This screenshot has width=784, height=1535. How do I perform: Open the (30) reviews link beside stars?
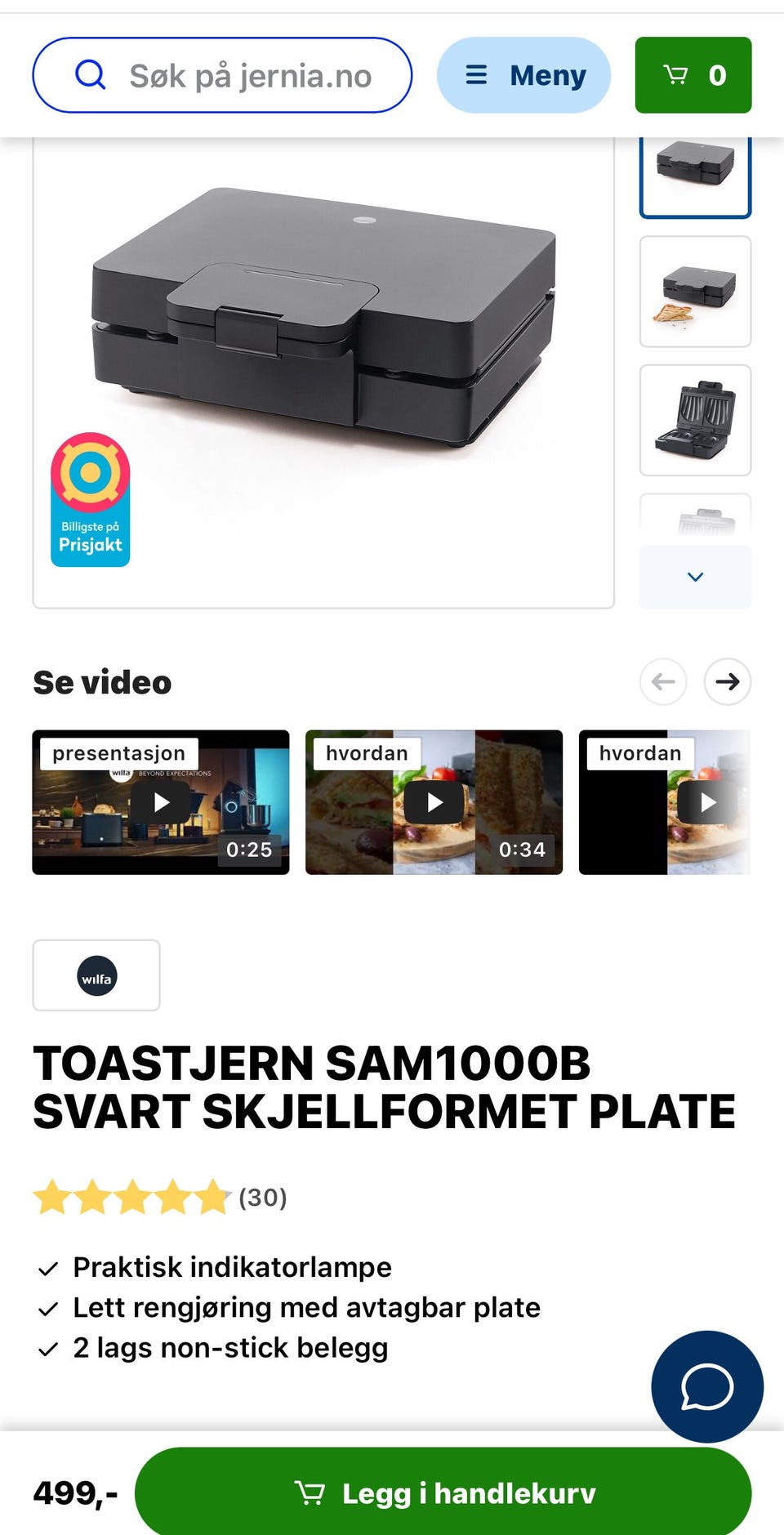[x=261, y=1199]
